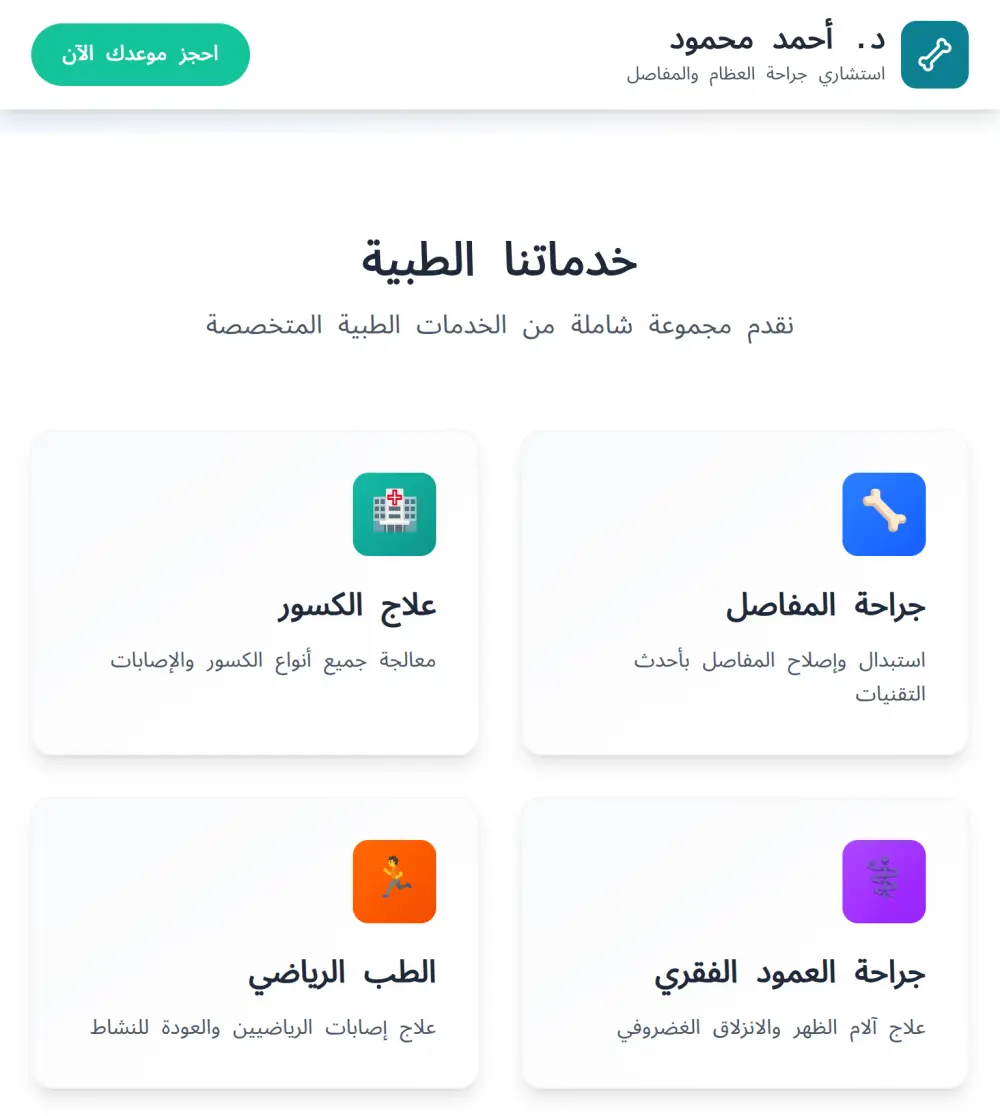Click the bone logo icon in the header
Viewport: 1000px width, 1116px height.
pos(934,55)
